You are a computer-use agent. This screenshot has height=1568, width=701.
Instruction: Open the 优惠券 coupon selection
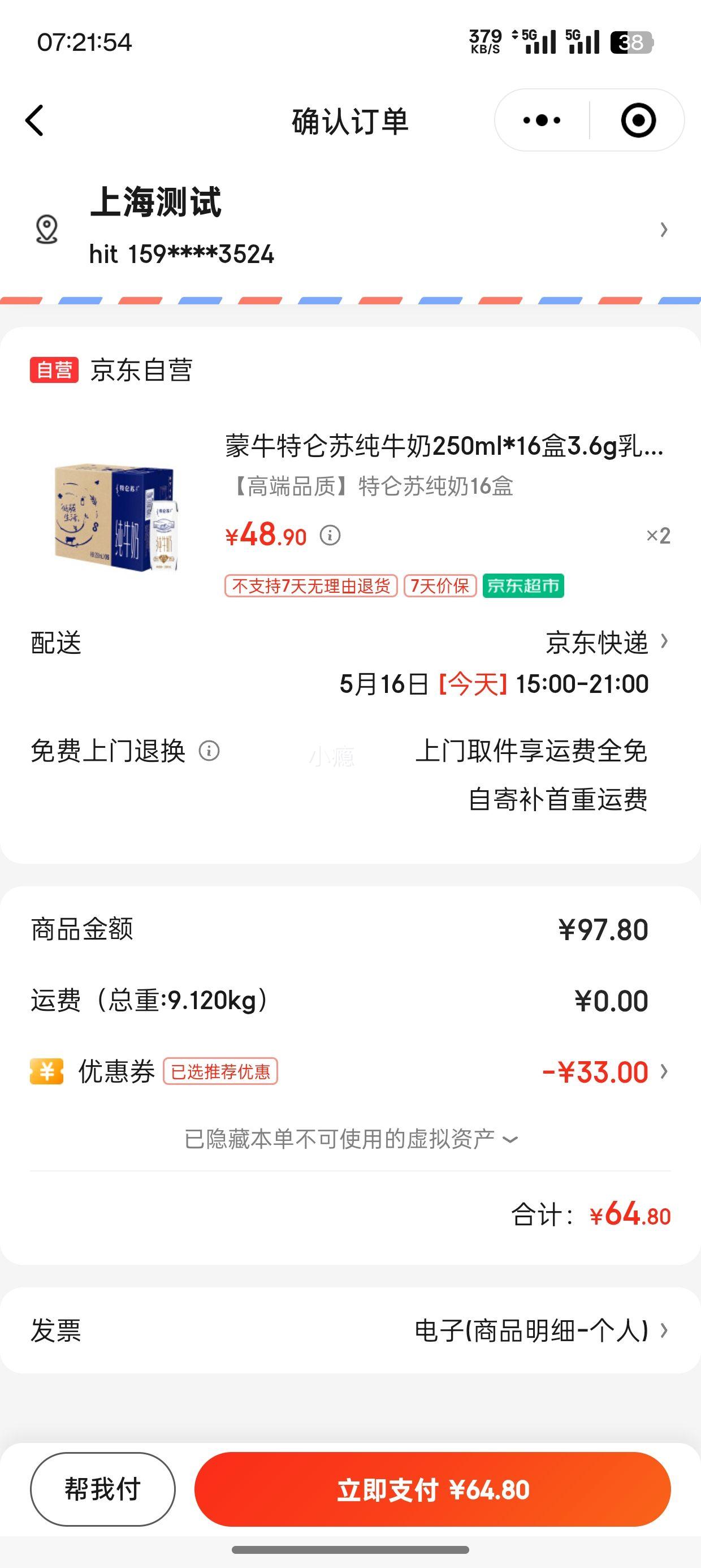[603, 1072]
